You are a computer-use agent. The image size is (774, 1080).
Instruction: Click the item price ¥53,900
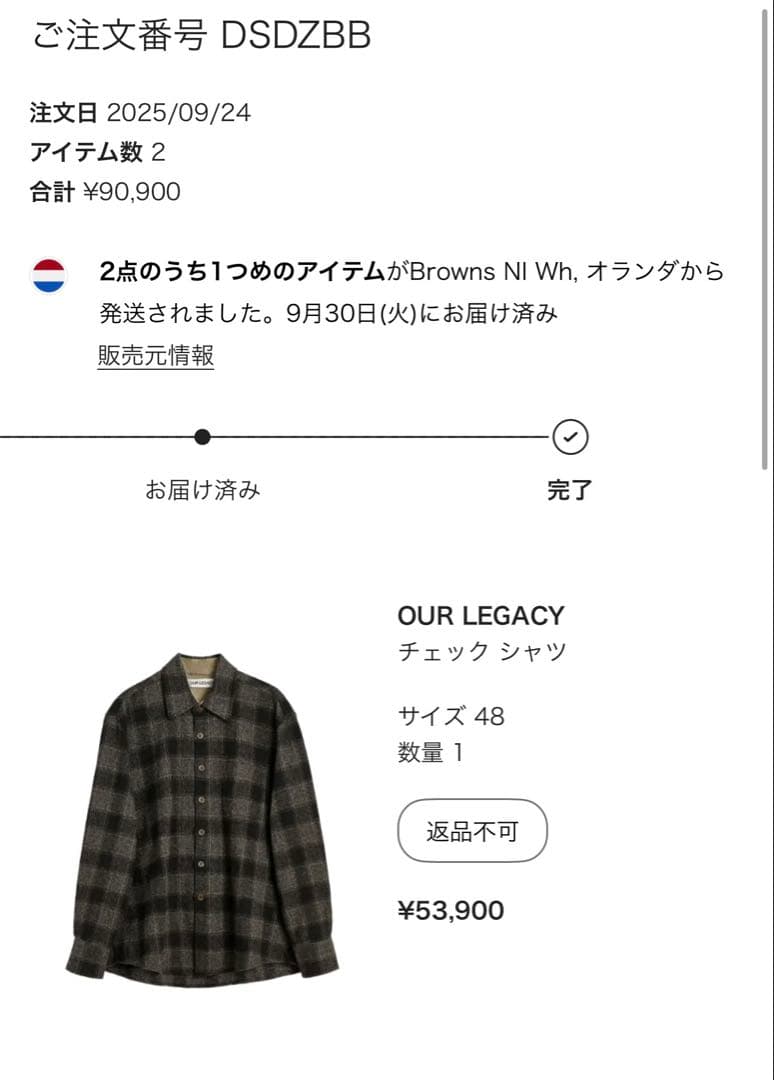[x=449, y=910]
